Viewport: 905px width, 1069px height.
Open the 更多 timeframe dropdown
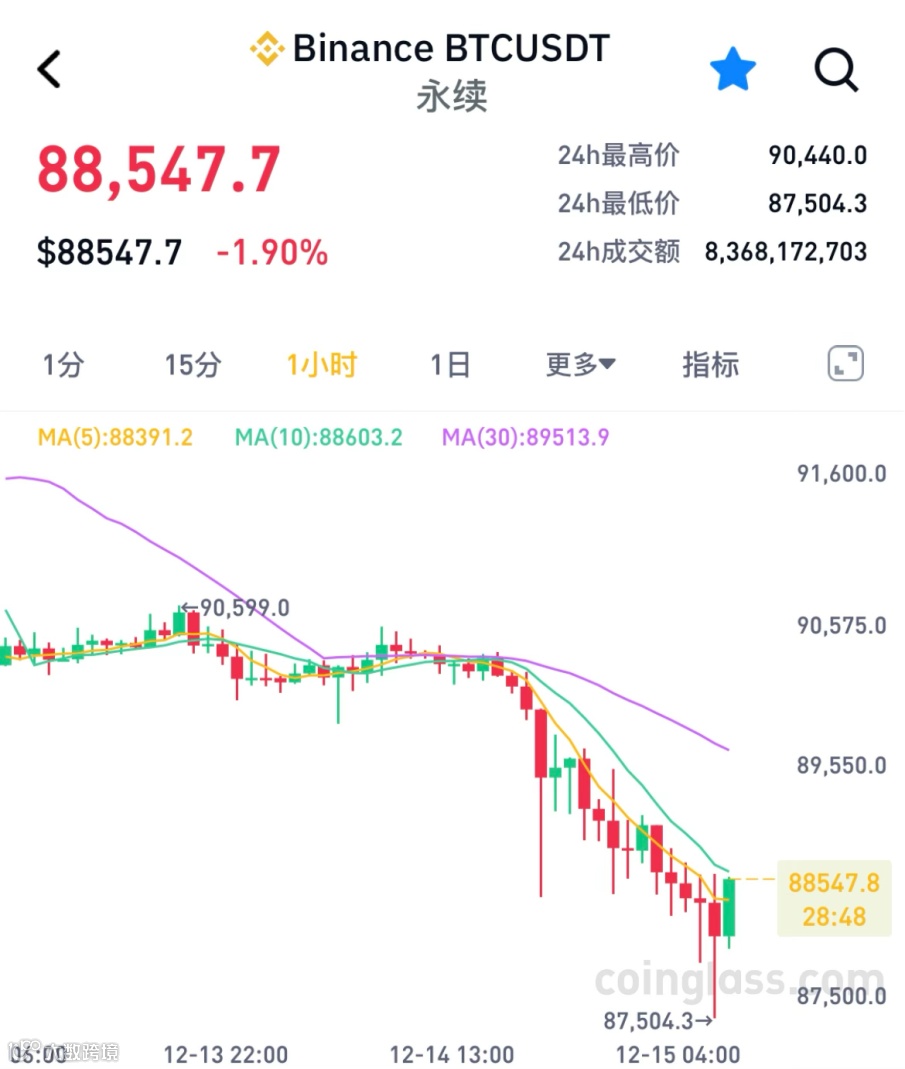point(581,364)
